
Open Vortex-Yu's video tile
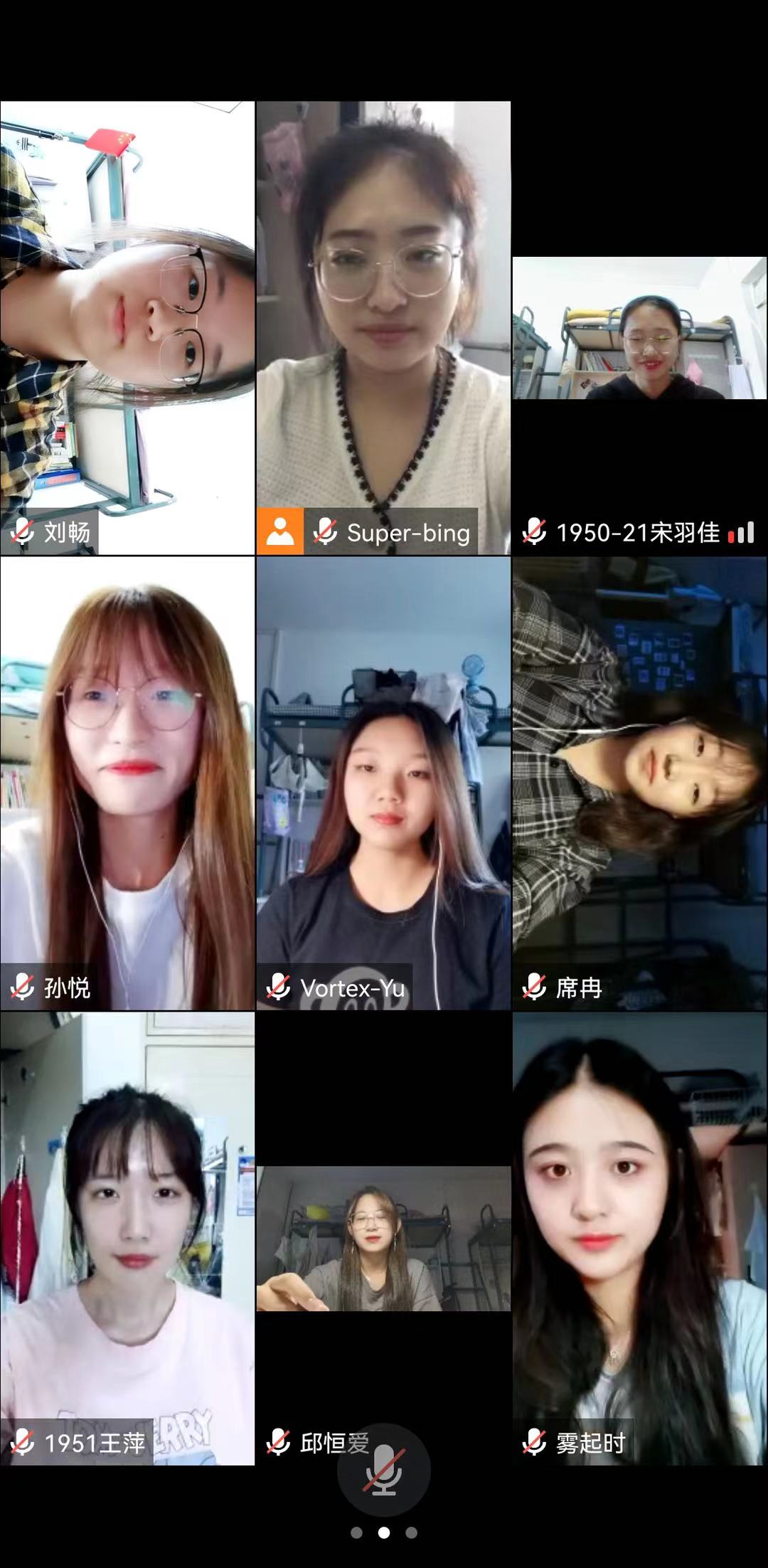tap(383, 783)
